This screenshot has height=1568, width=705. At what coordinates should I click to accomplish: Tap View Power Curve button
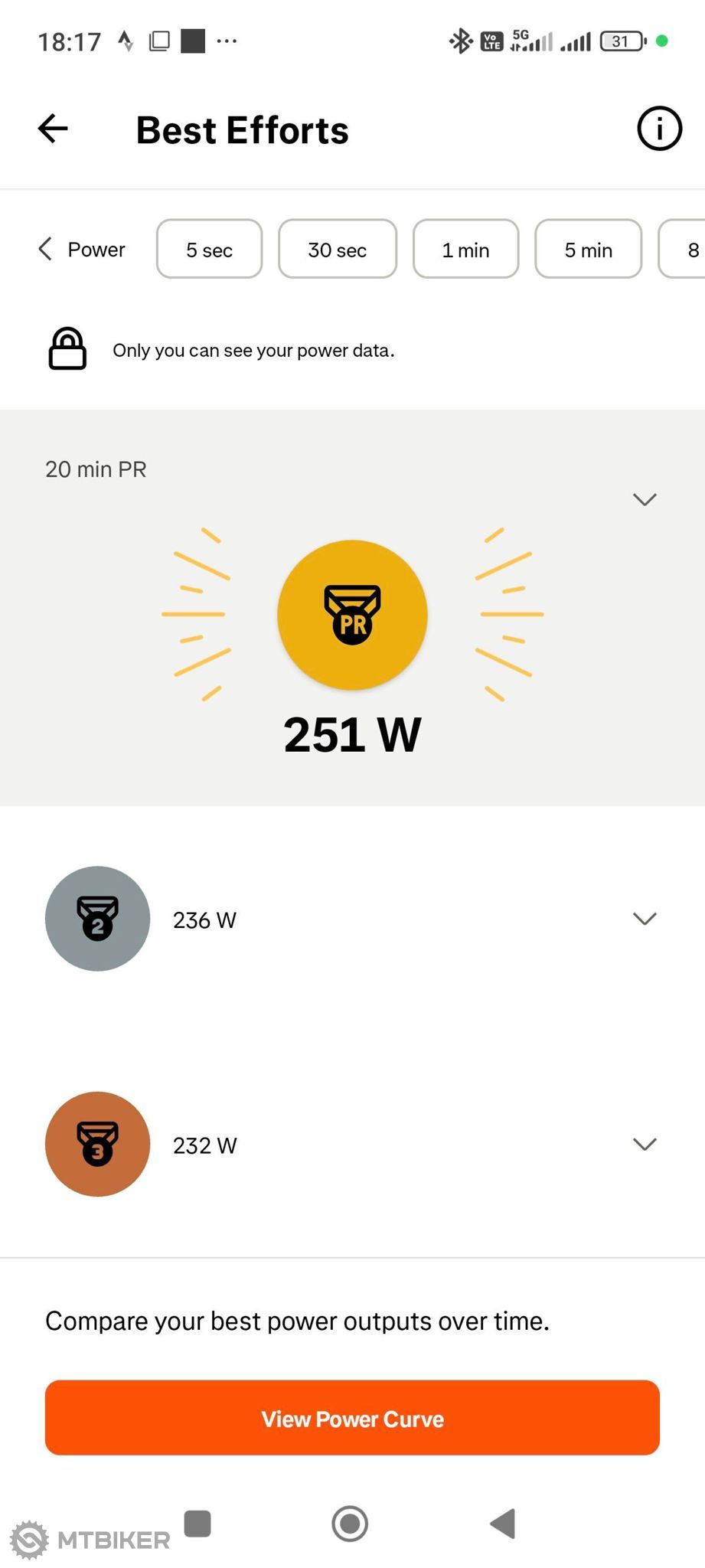(x=352, y=1418)
